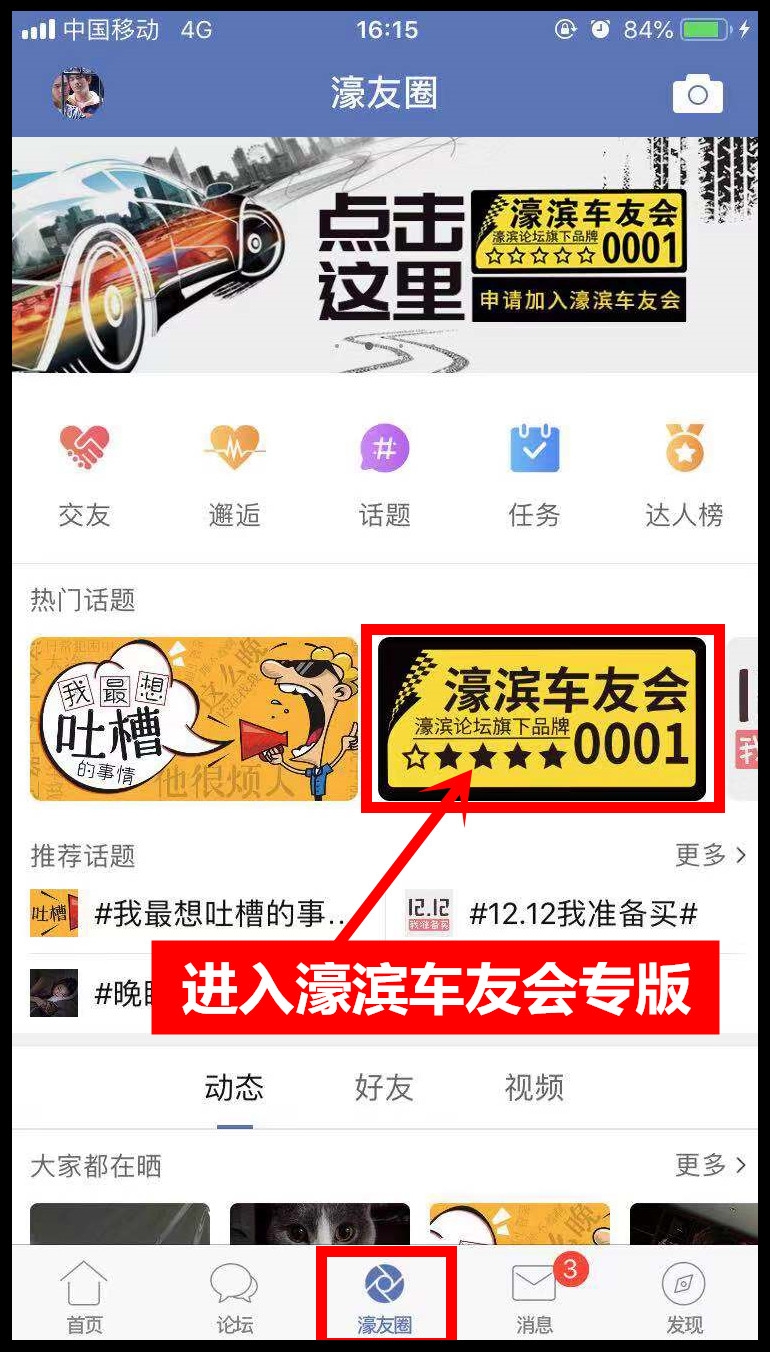Screen dimensions: 770x1352
Task: Go to the 首页 home tab
Action: (x=84, y=1297)
